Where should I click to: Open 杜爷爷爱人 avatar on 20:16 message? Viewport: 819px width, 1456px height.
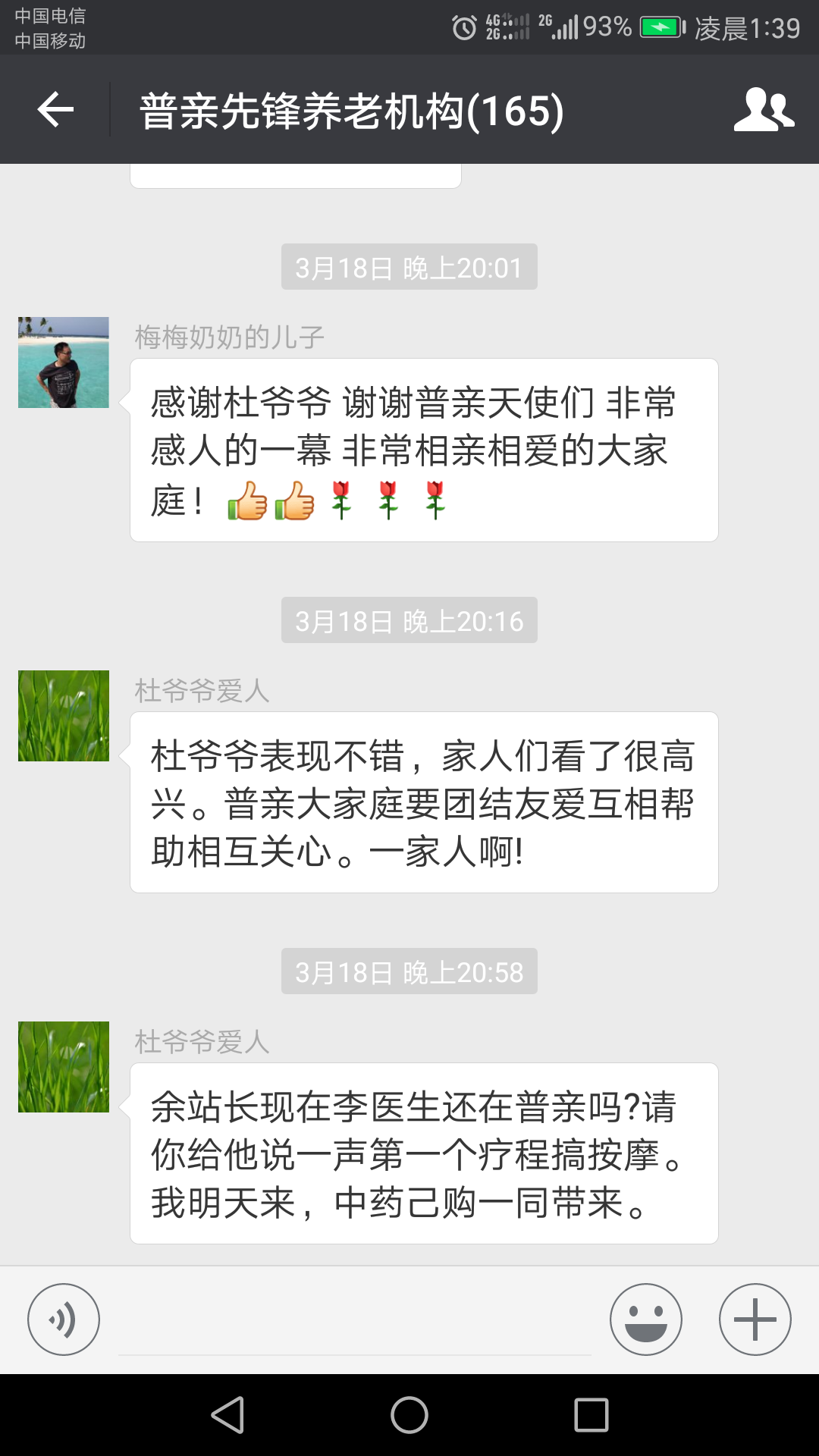click(x=64, y=716)
